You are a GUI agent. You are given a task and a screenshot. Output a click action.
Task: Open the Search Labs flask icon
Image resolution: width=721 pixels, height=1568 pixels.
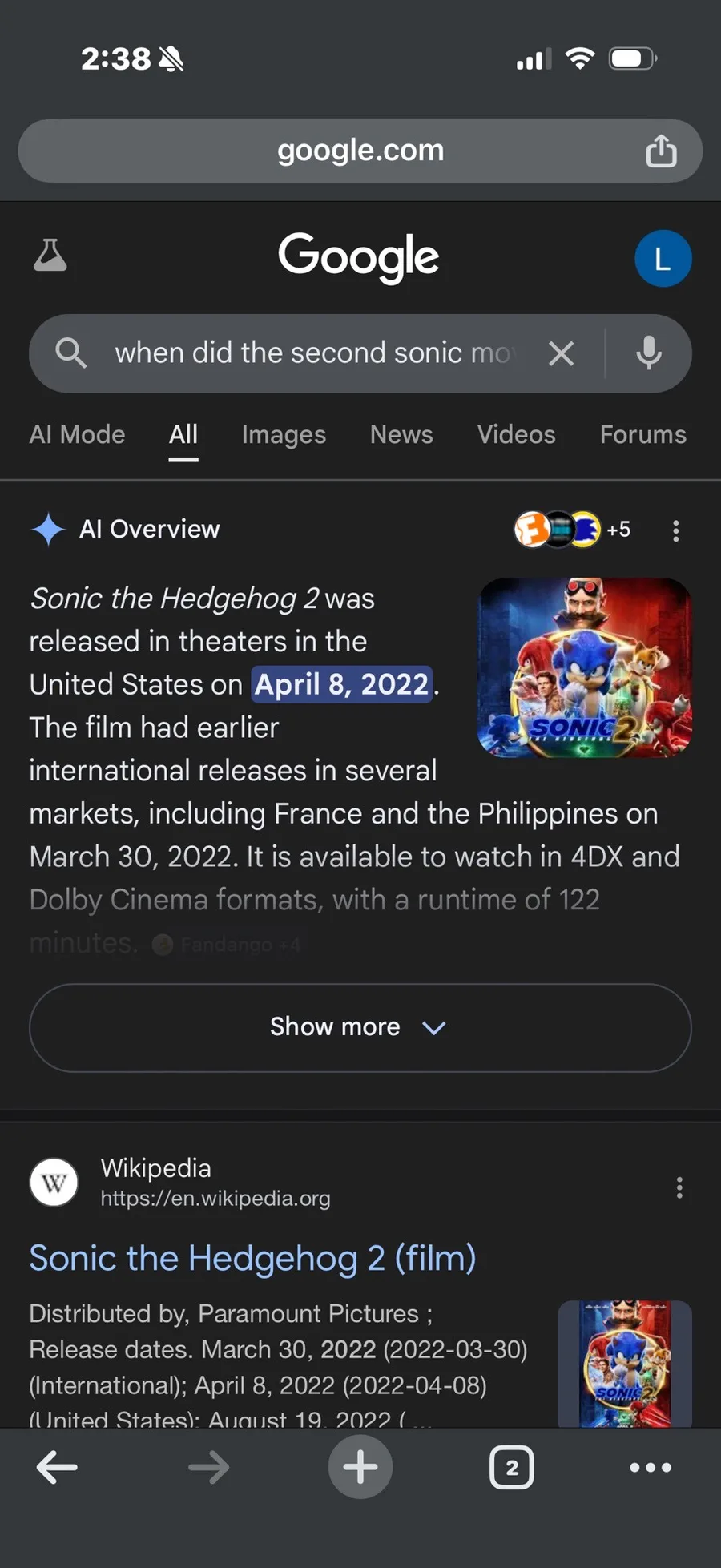coord(50,256)
